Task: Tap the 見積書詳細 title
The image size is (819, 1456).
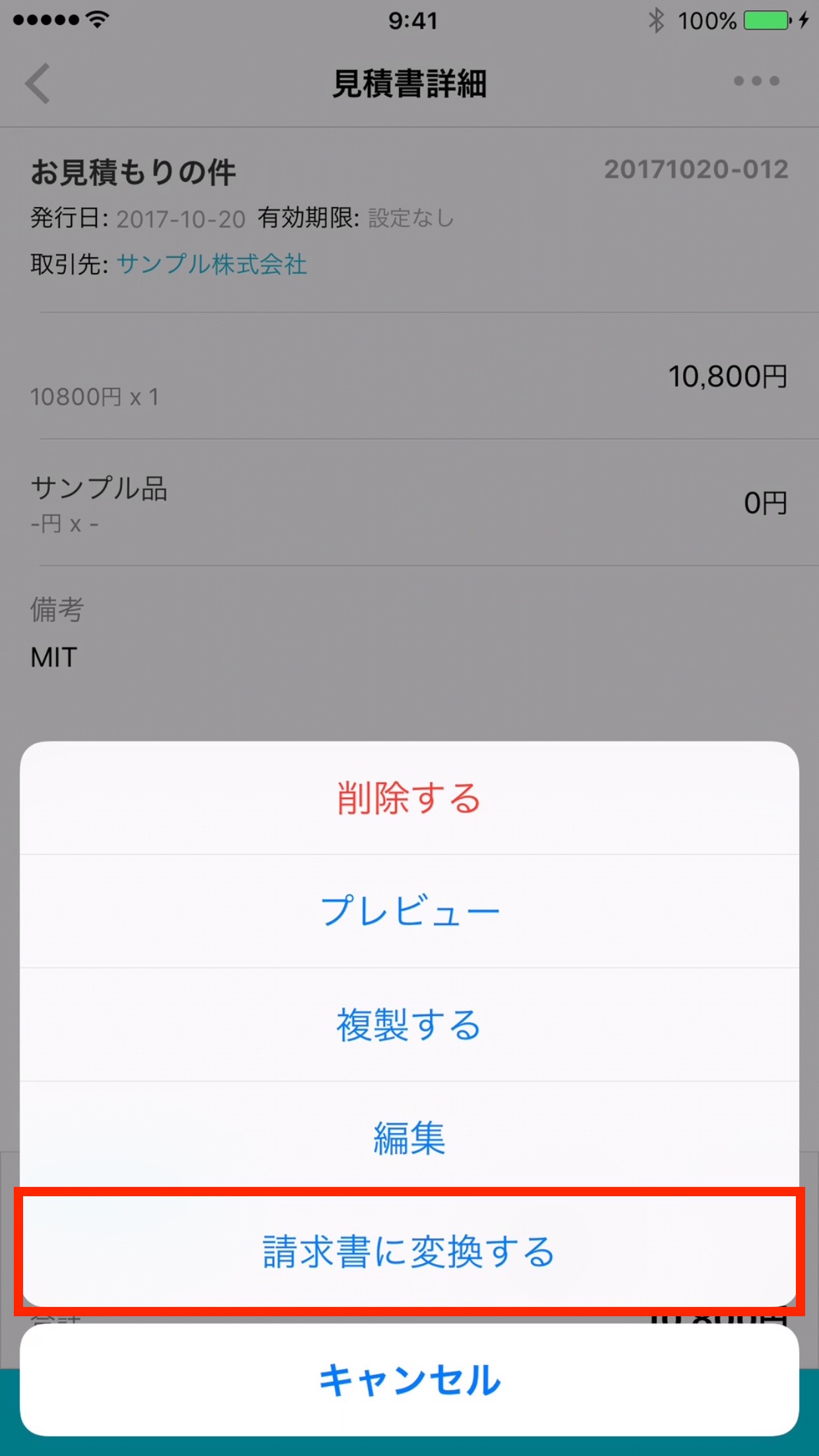Action: (409, 84)
